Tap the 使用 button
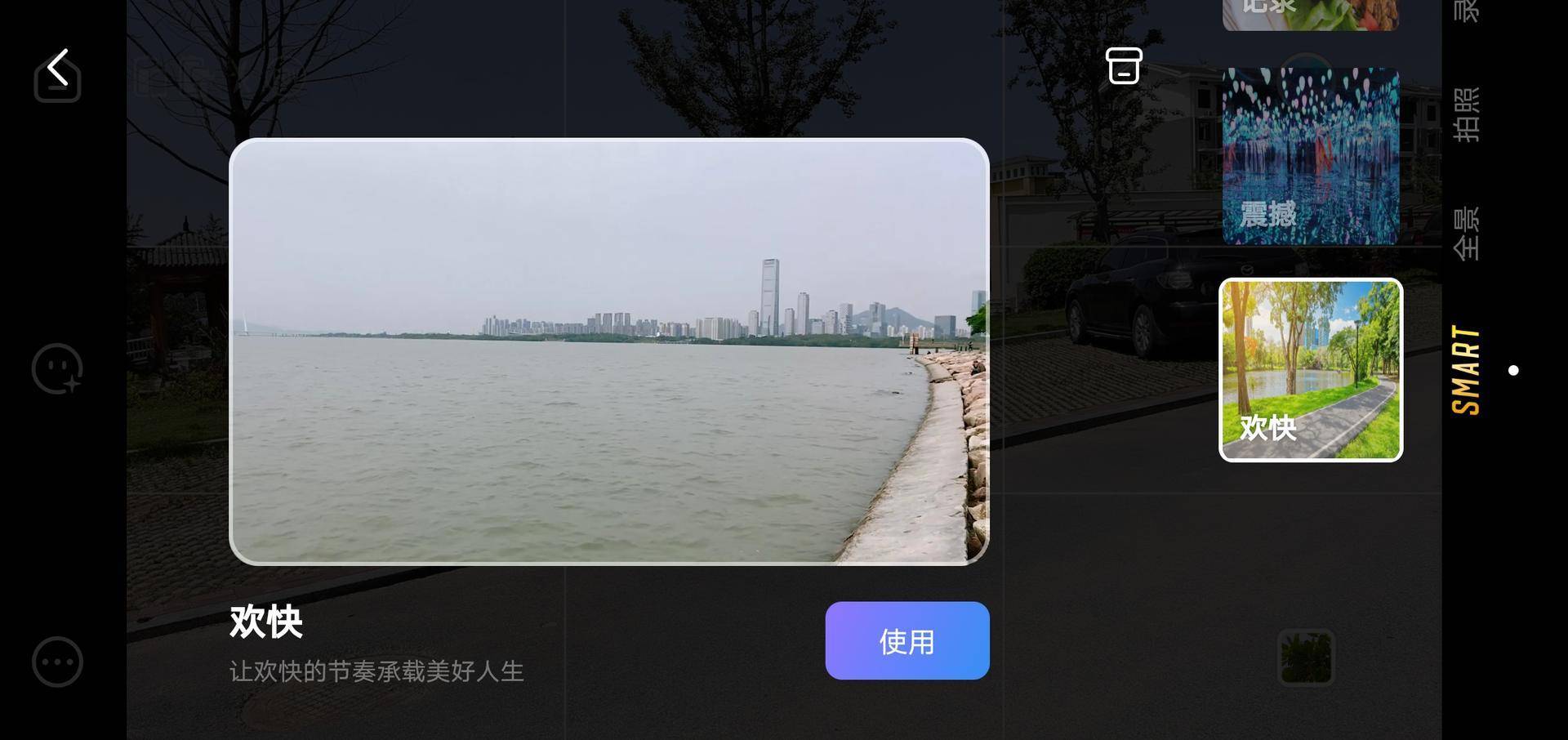This screenshot has height=740, width=1568. click(906, 641)
